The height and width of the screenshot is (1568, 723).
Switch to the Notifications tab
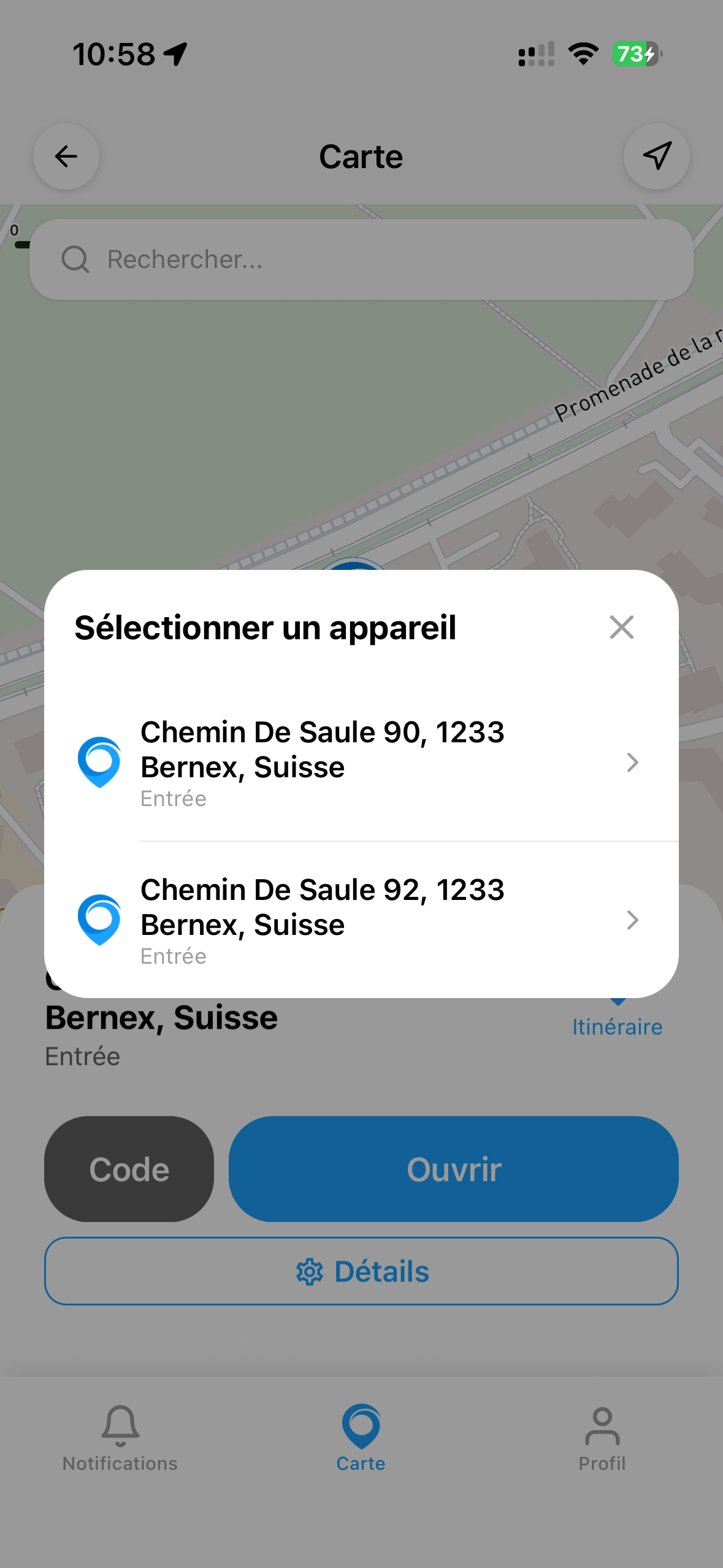pyautogui.click(x=120, y=1442)
